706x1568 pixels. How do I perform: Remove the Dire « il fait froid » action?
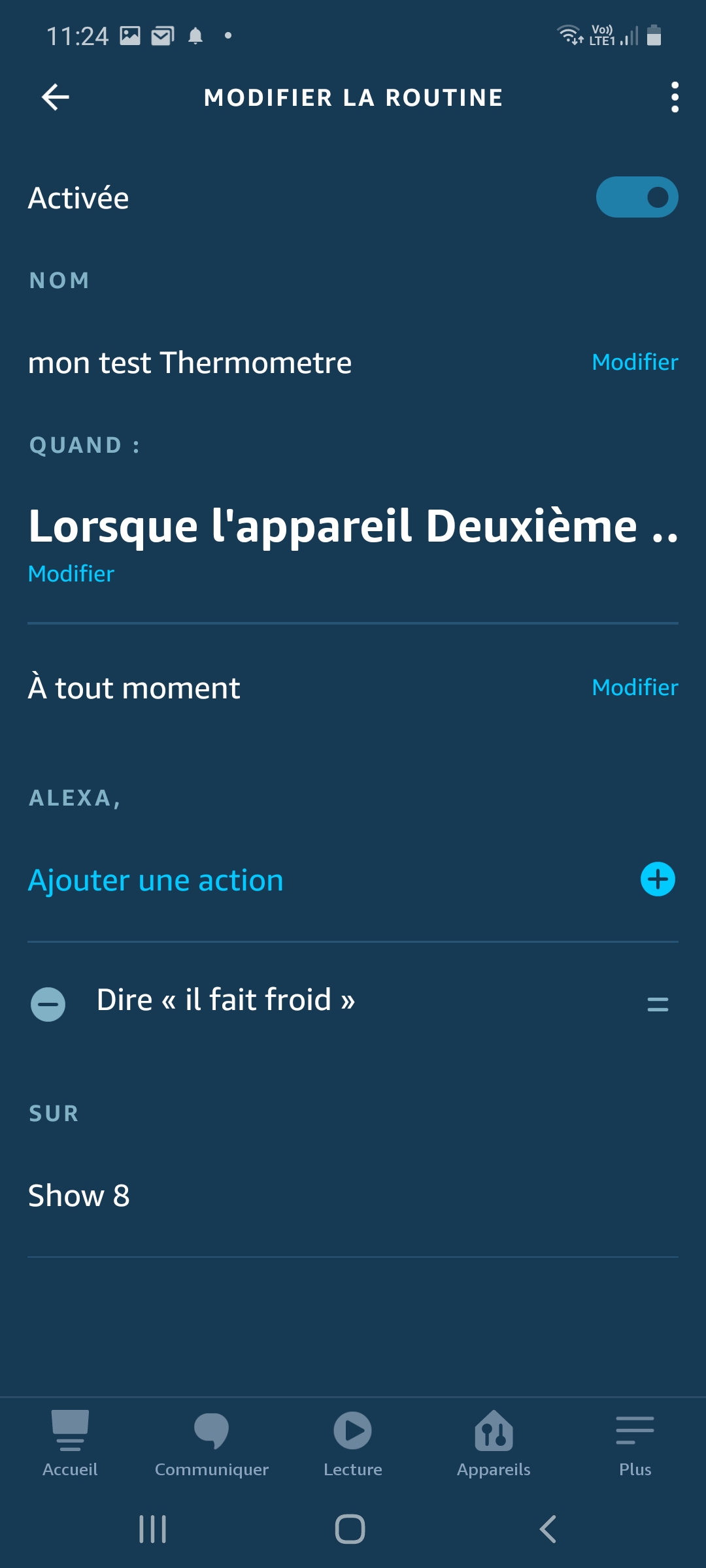(x=48, y=1004)
